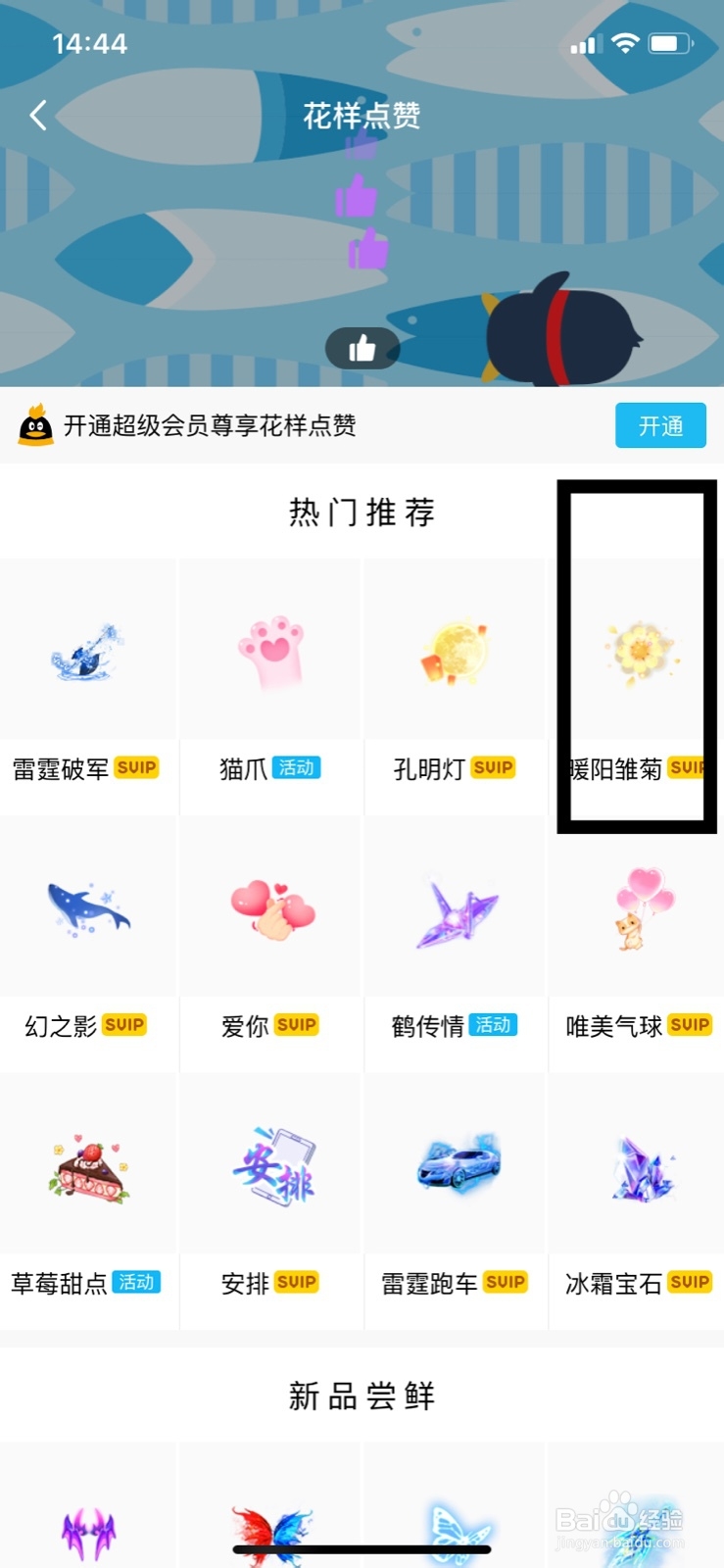Select the highlighted 暖阳雏菊 daisy effect
Viewport: 724px width, 1568px height.
[635, 650]
